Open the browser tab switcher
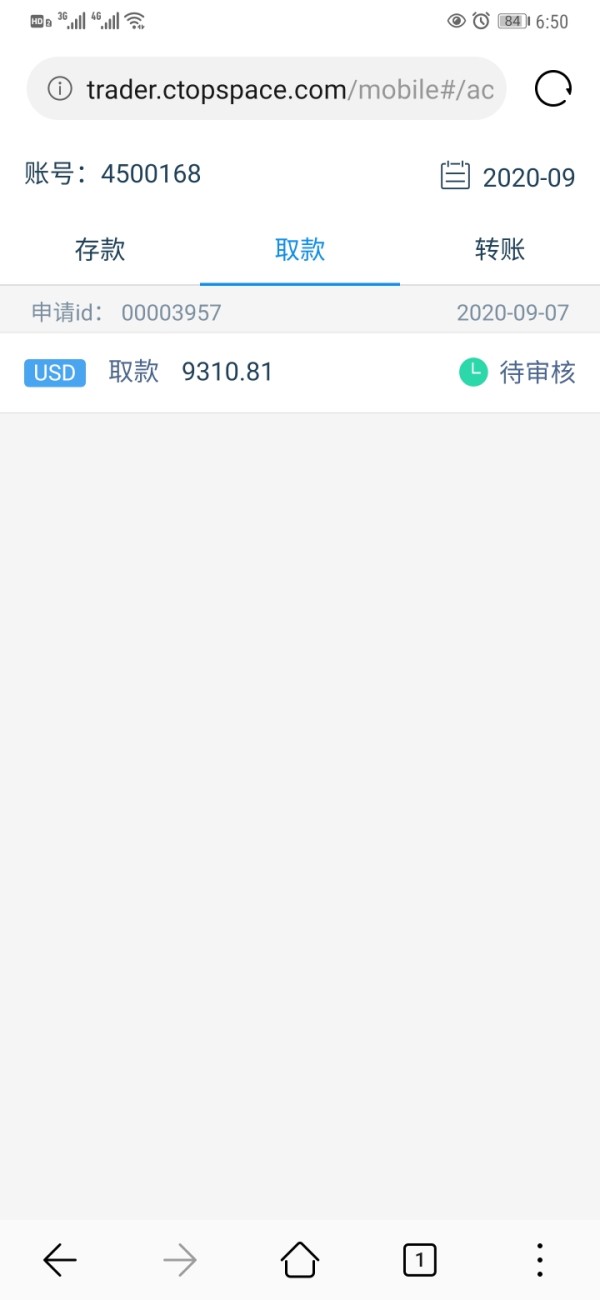Image resolution: width=600 pixels, height=1300 pixels. [x=420, y=1260]
